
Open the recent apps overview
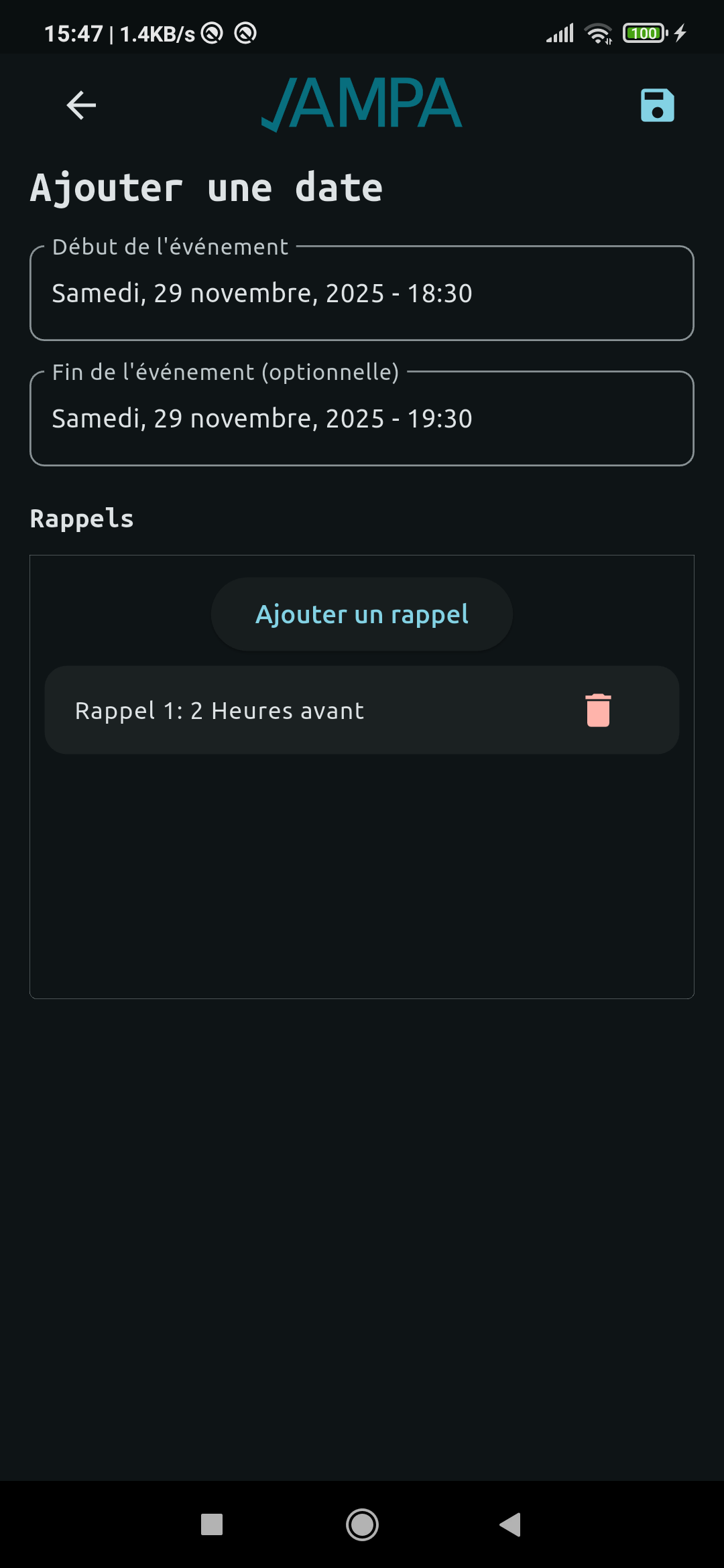pyautogui.click(x=212, y=1525)
